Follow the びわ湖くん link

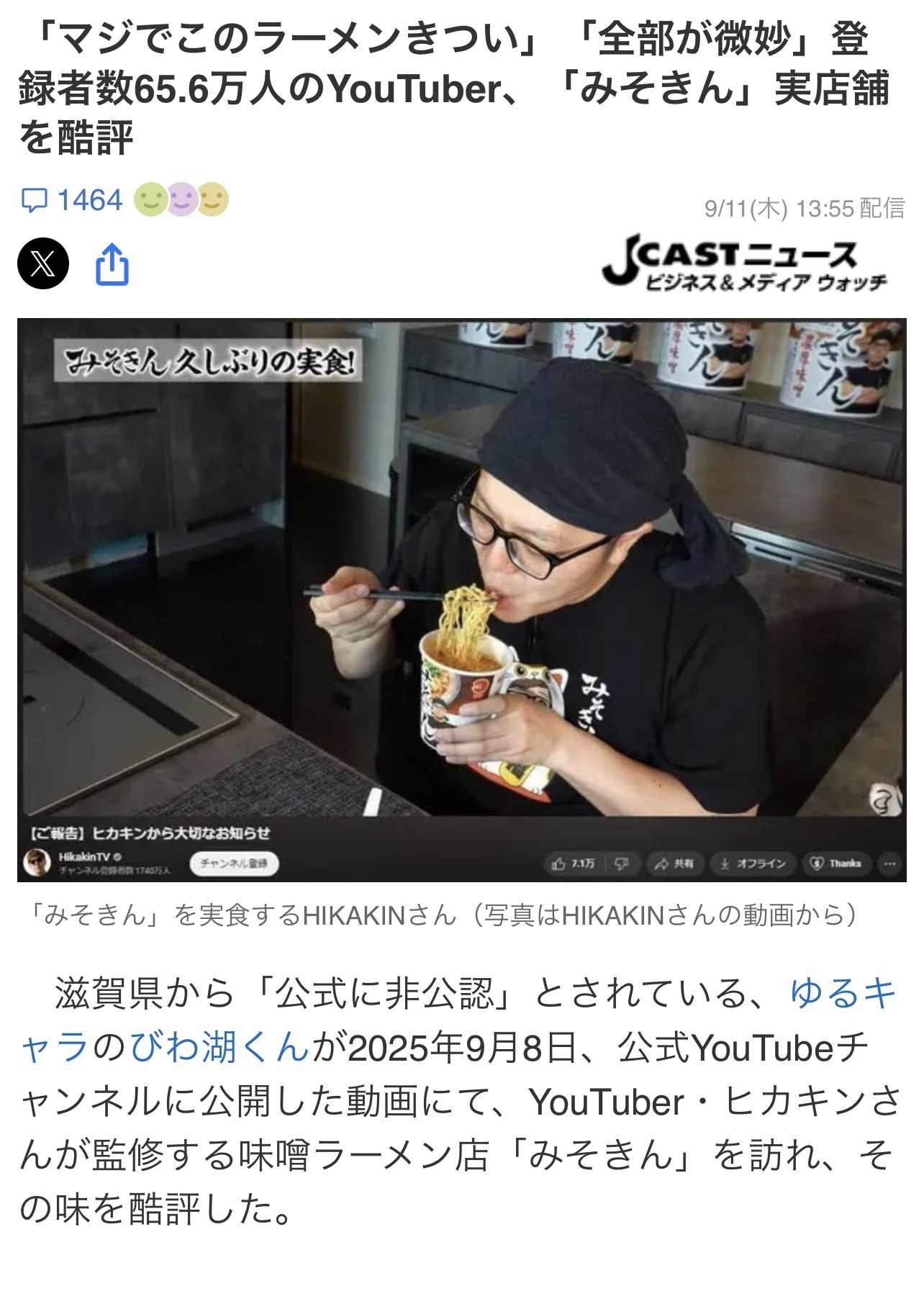[219, 1047]
